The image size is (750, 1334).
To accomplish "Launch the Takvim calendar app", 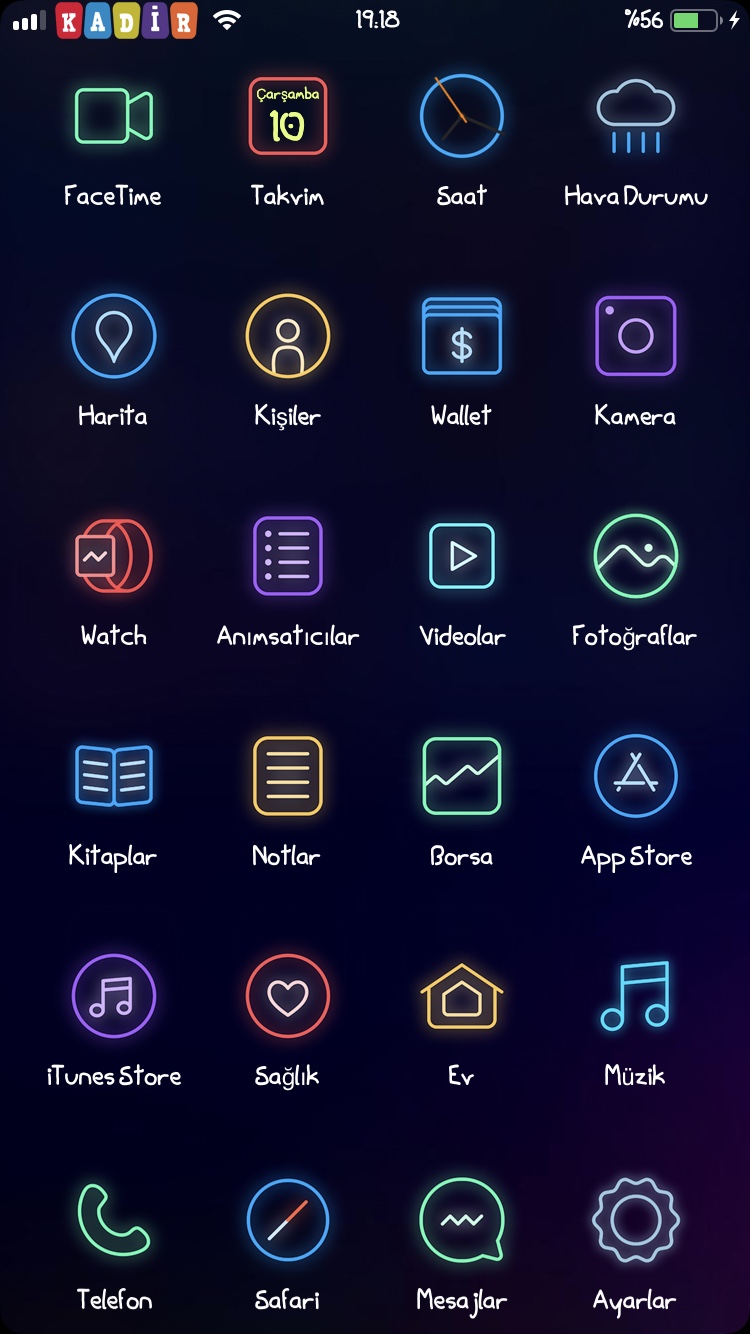I will (287, 116).
